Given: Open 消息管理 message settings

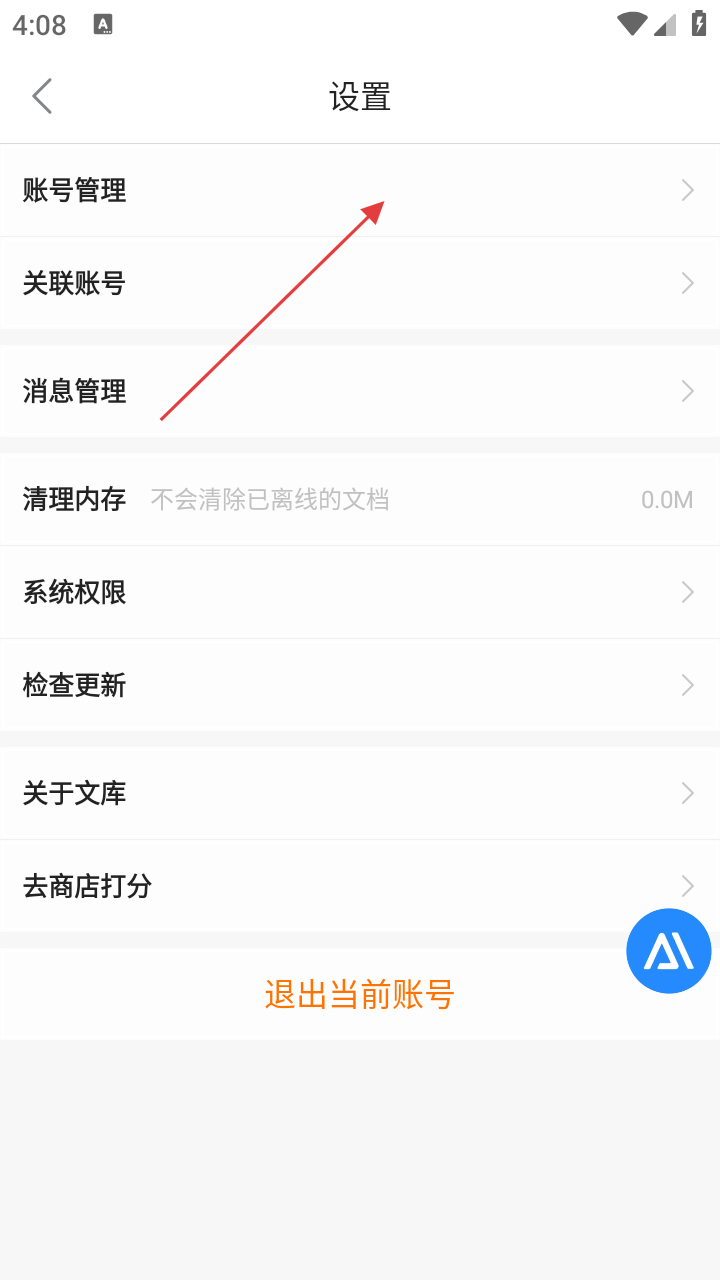Looking at the screenshot, I should pyautogui.click(x=360, y=391).
